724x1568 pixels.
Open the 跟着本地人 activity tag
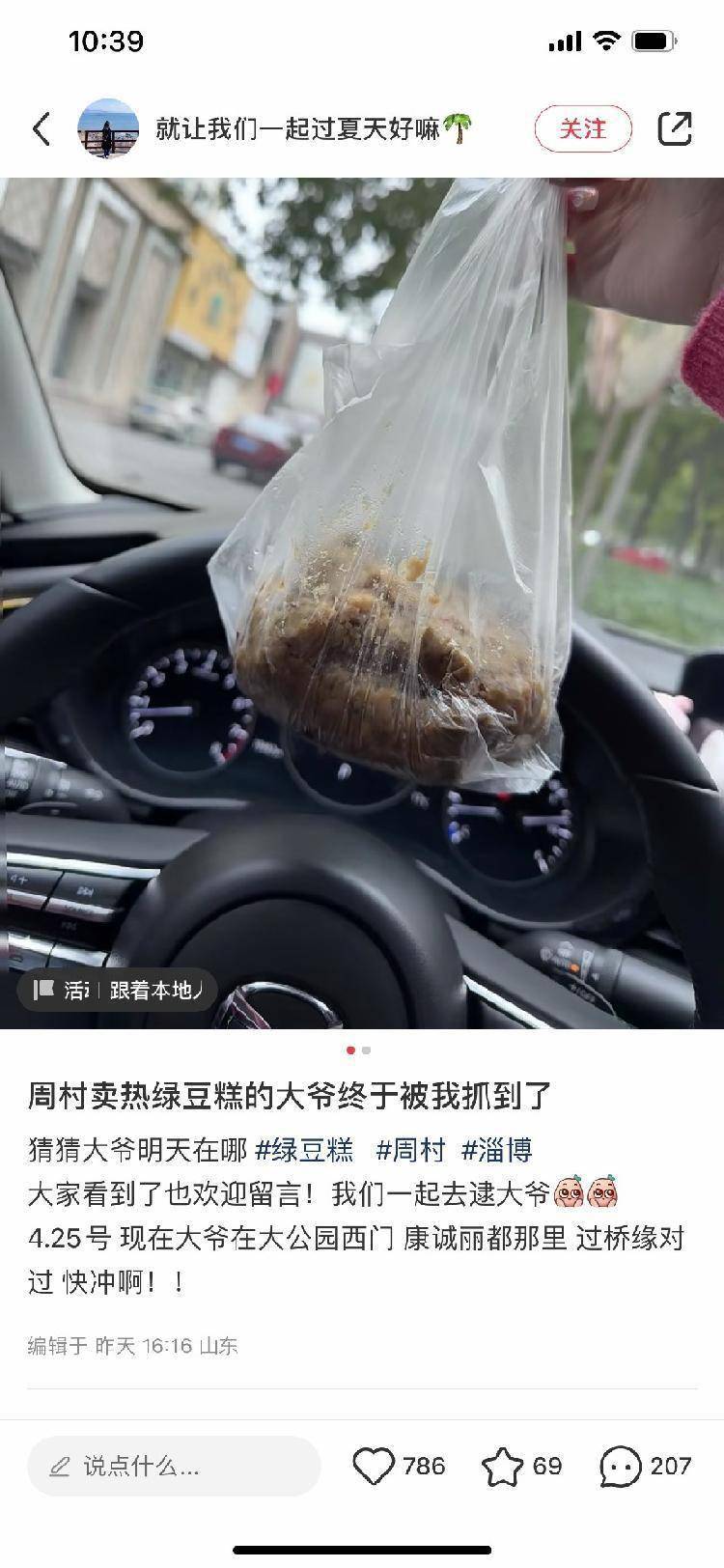coord(118,990)
